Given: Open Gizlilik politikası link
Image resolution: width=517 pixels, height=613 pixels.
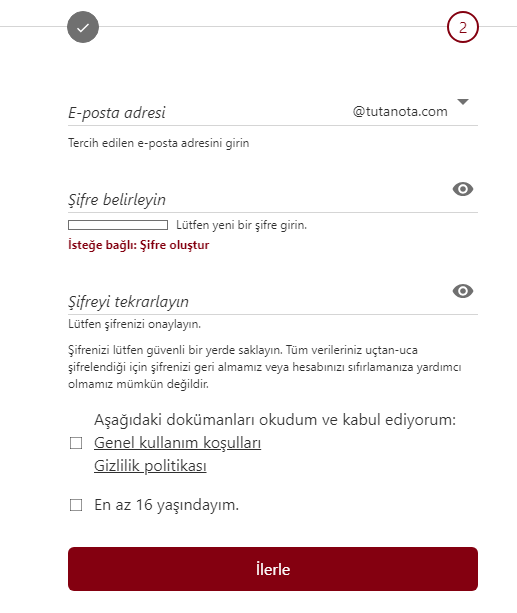Looking at the screenshot, I should 150,466.
